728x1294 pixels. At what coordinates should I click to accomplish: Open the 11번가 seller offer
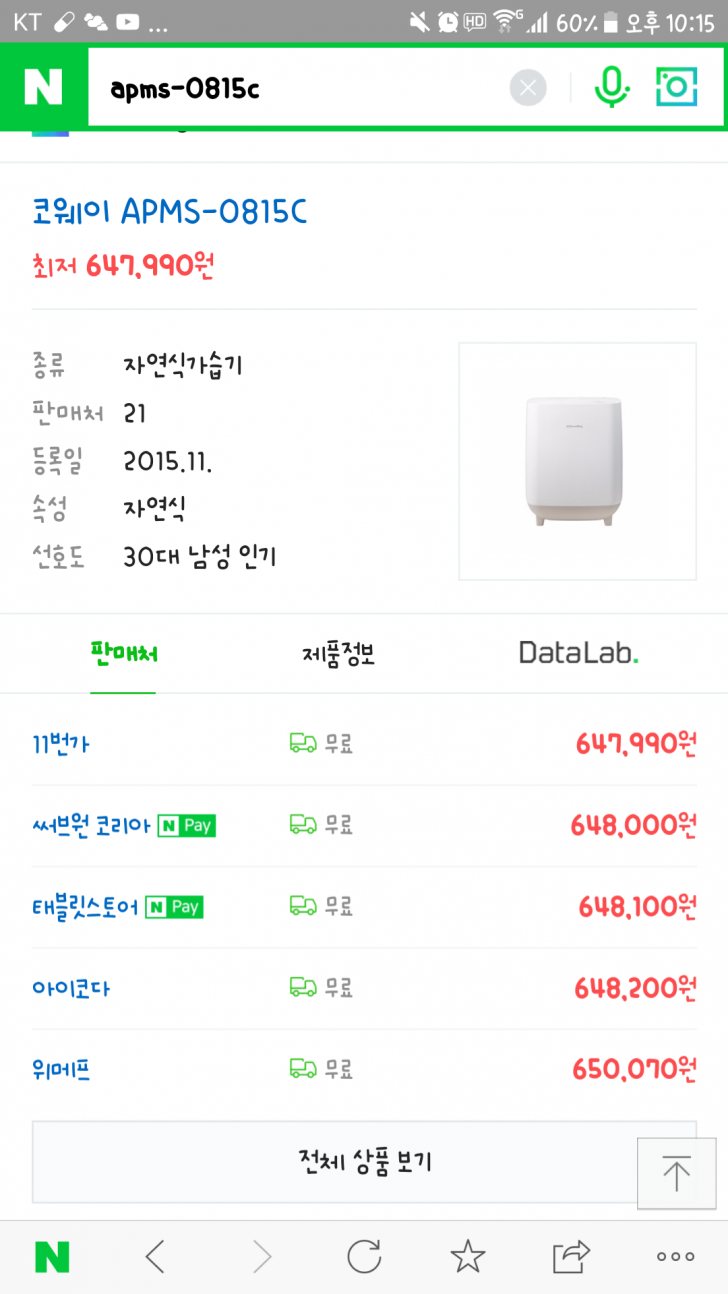(x=61, y=744)
